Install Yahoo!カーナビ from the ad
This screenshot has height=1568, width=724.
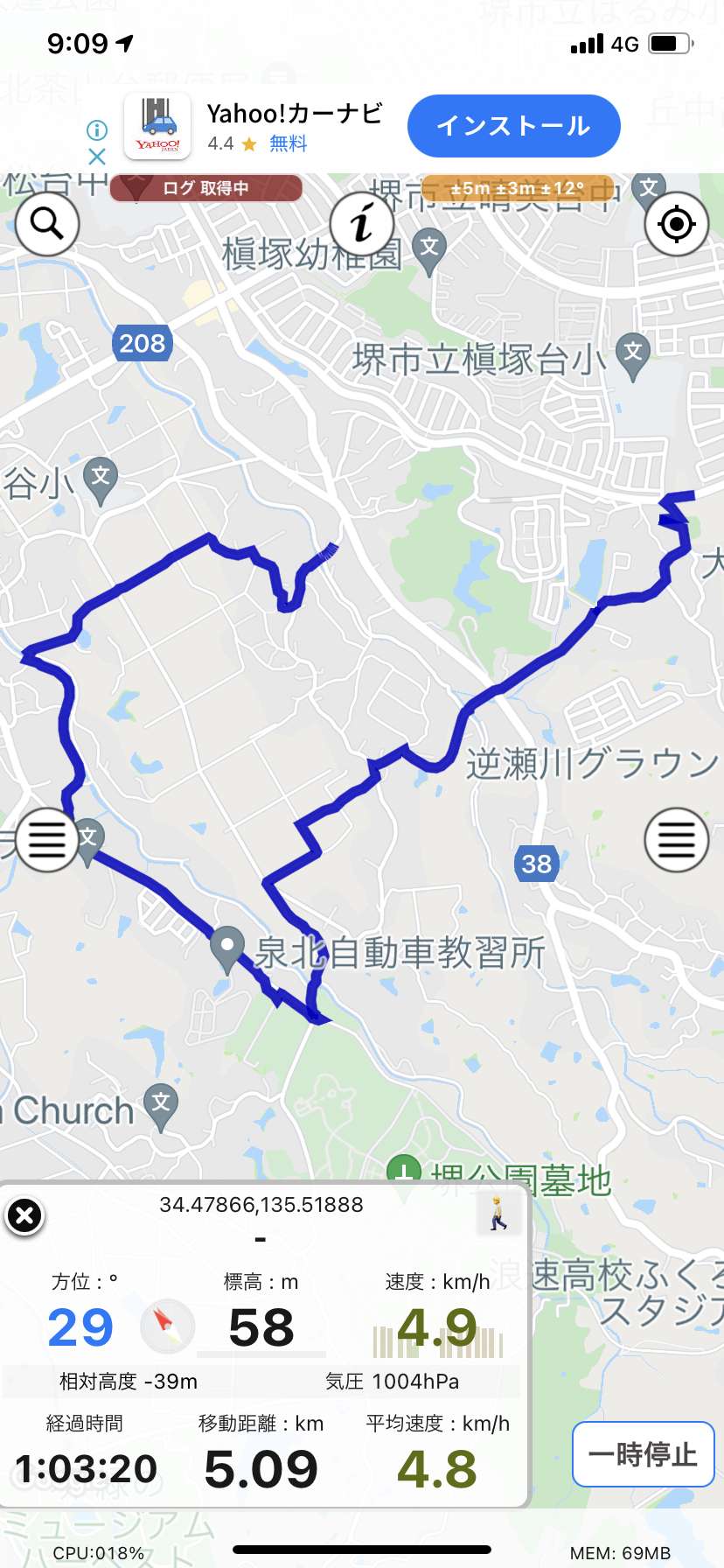(x=514, y=126)
